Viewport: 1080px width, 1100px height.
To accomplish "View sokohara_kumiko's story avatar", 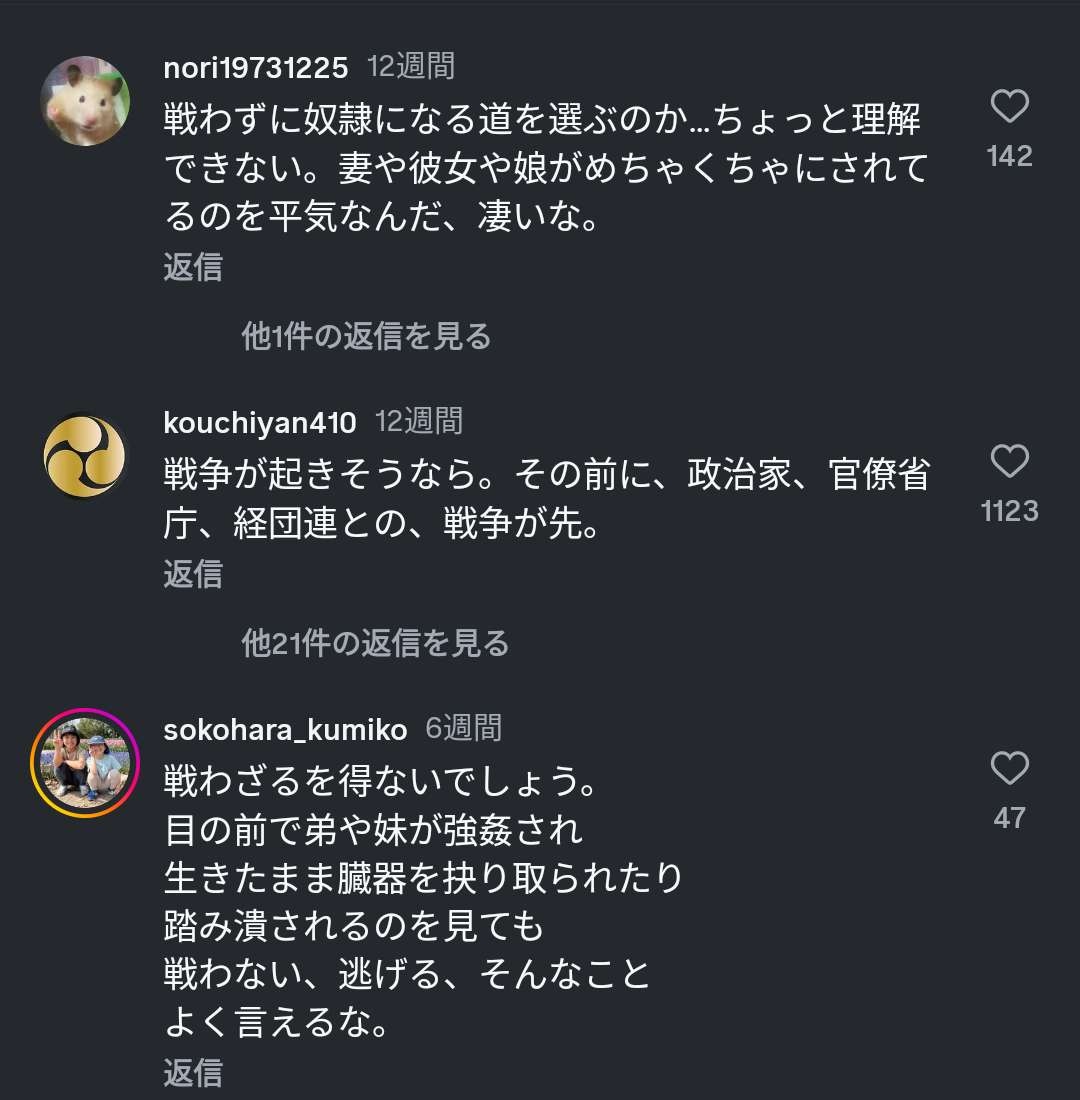I will pos(85,763).
